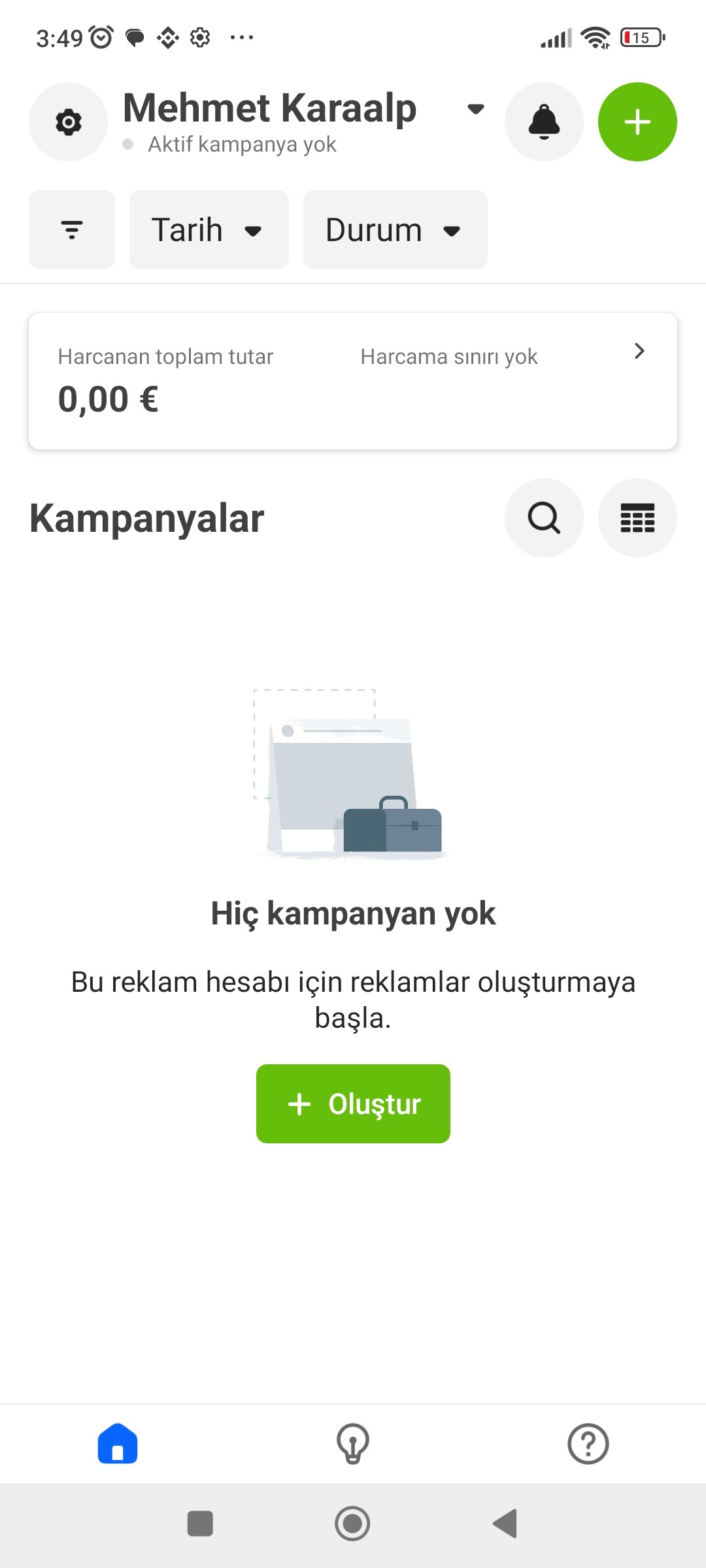706x1568 pixels.
Task: Open the settings gear icon
Action: click(68, 122)
